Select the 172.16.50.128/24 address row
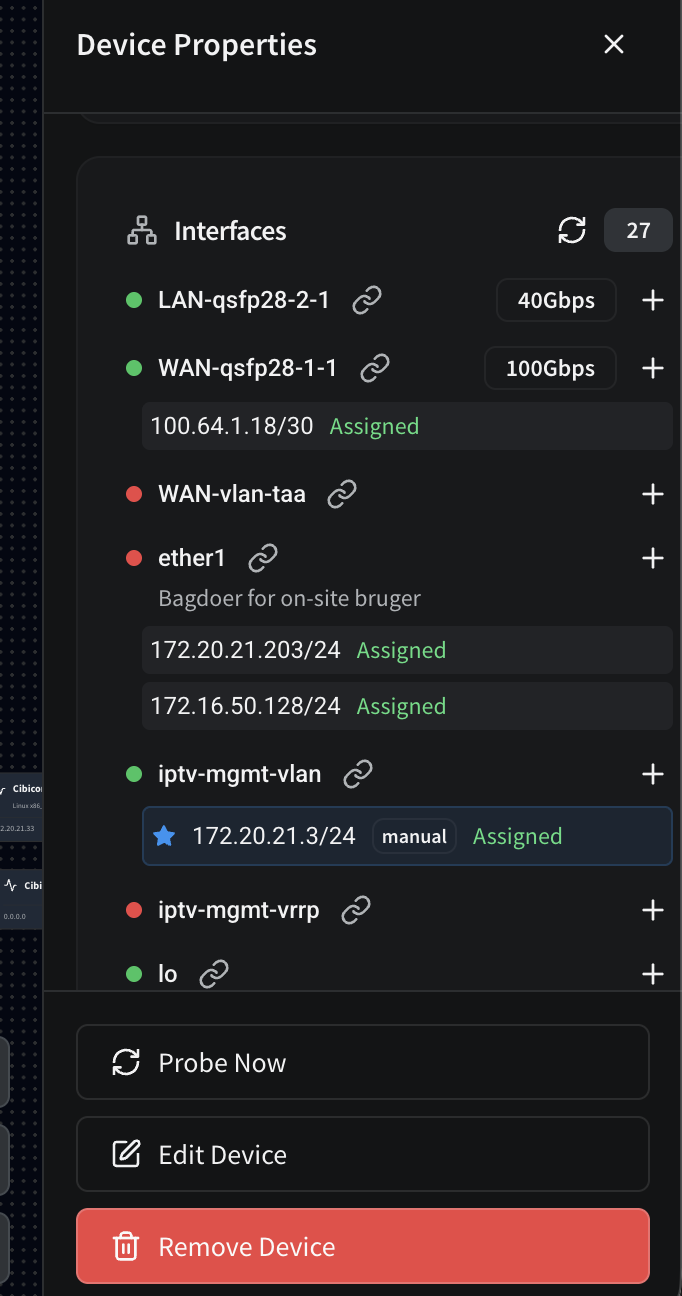Viewport: 682px width, 1296px height. coord(406,706)
